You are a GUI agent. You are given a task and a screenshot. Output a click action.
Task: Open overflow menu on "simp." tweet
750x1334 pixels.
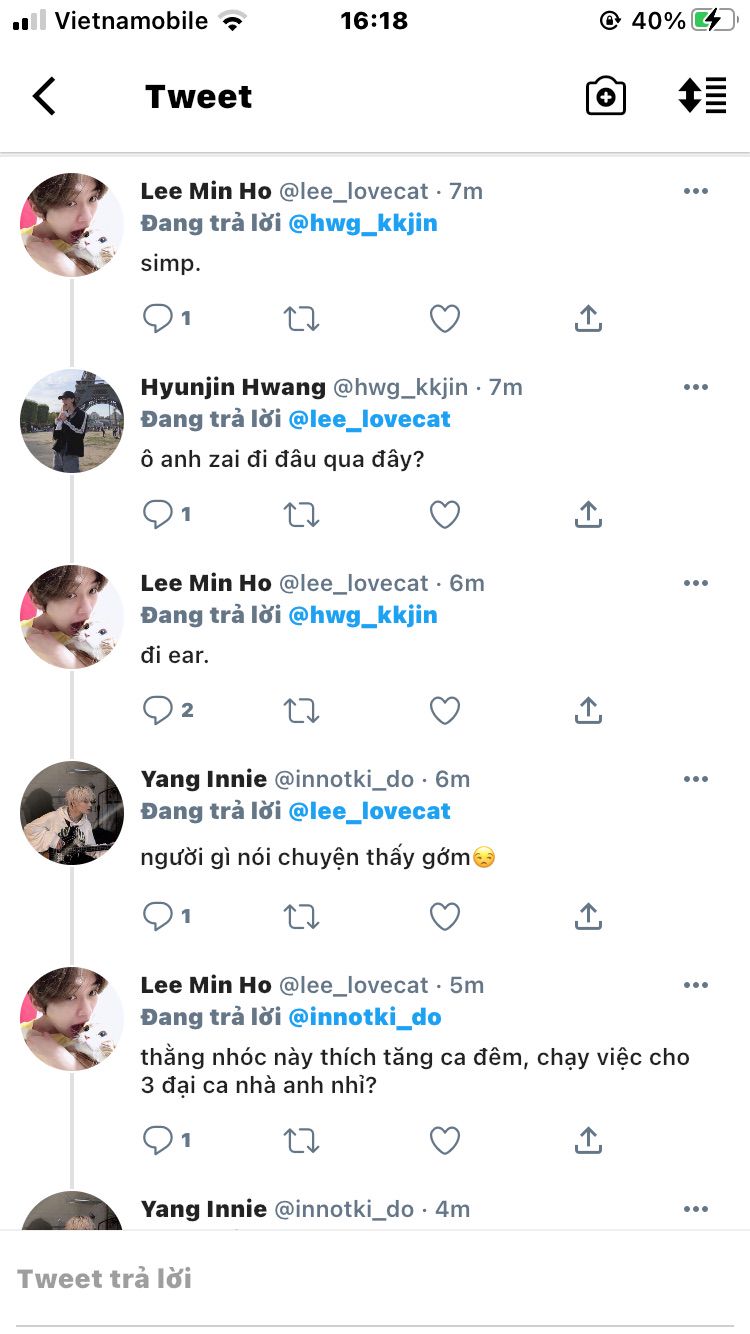(695, 191)
